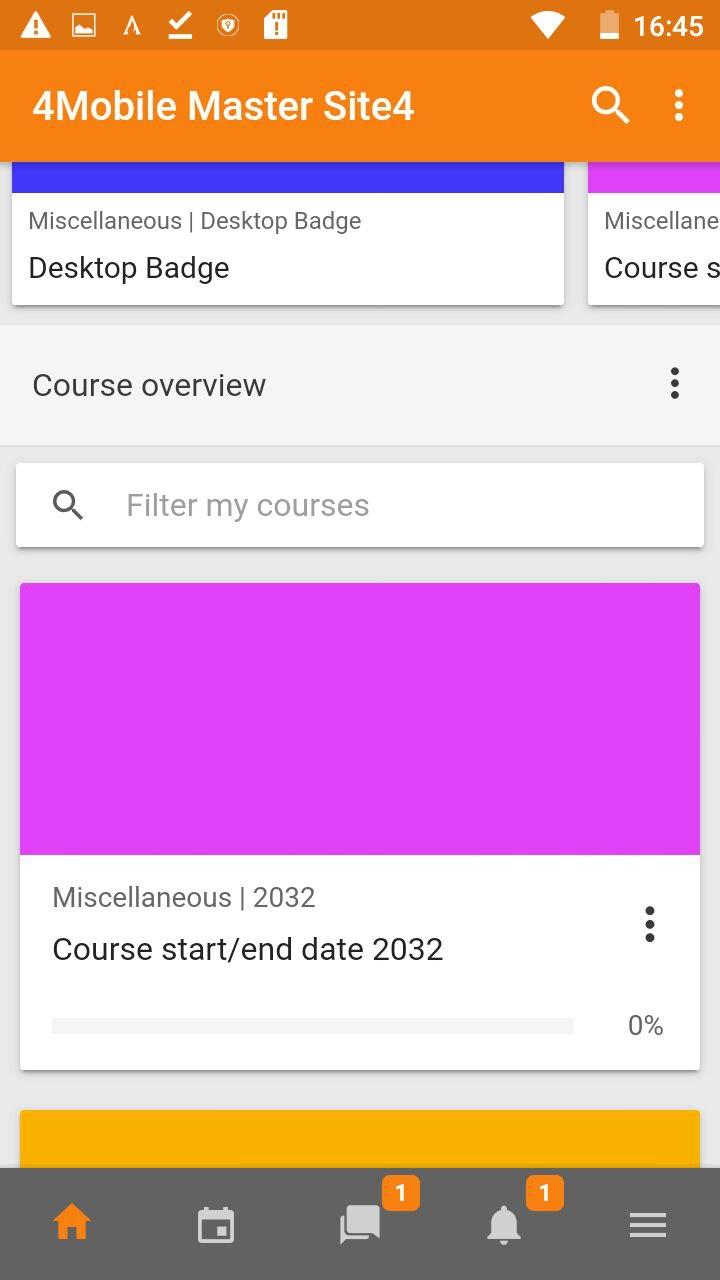Open the Messages tab
The height and width of the screenshot is (1280, 720).
[x=360, y=1224]
